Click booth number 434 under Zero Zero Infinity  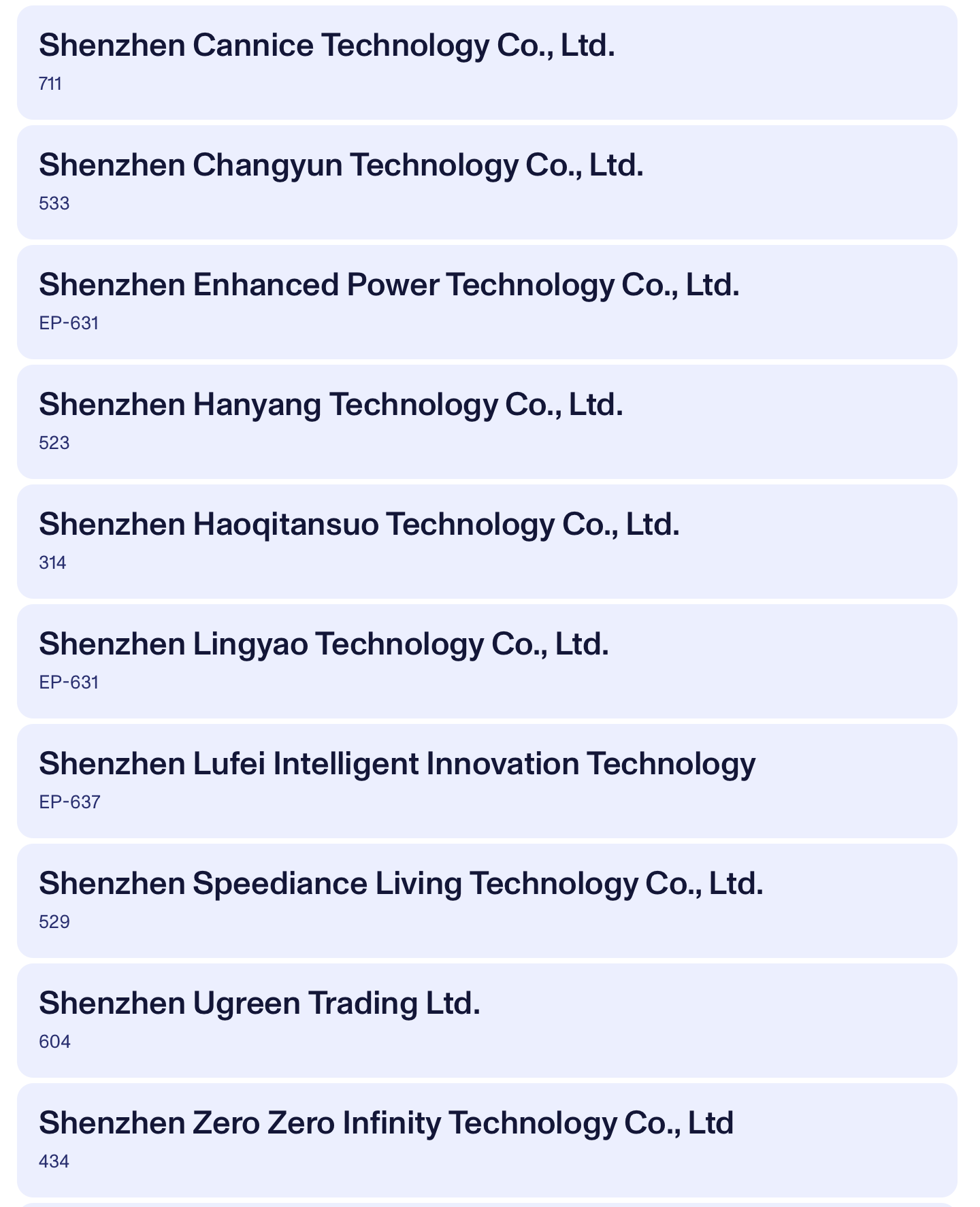click(x=53, y=1161)
